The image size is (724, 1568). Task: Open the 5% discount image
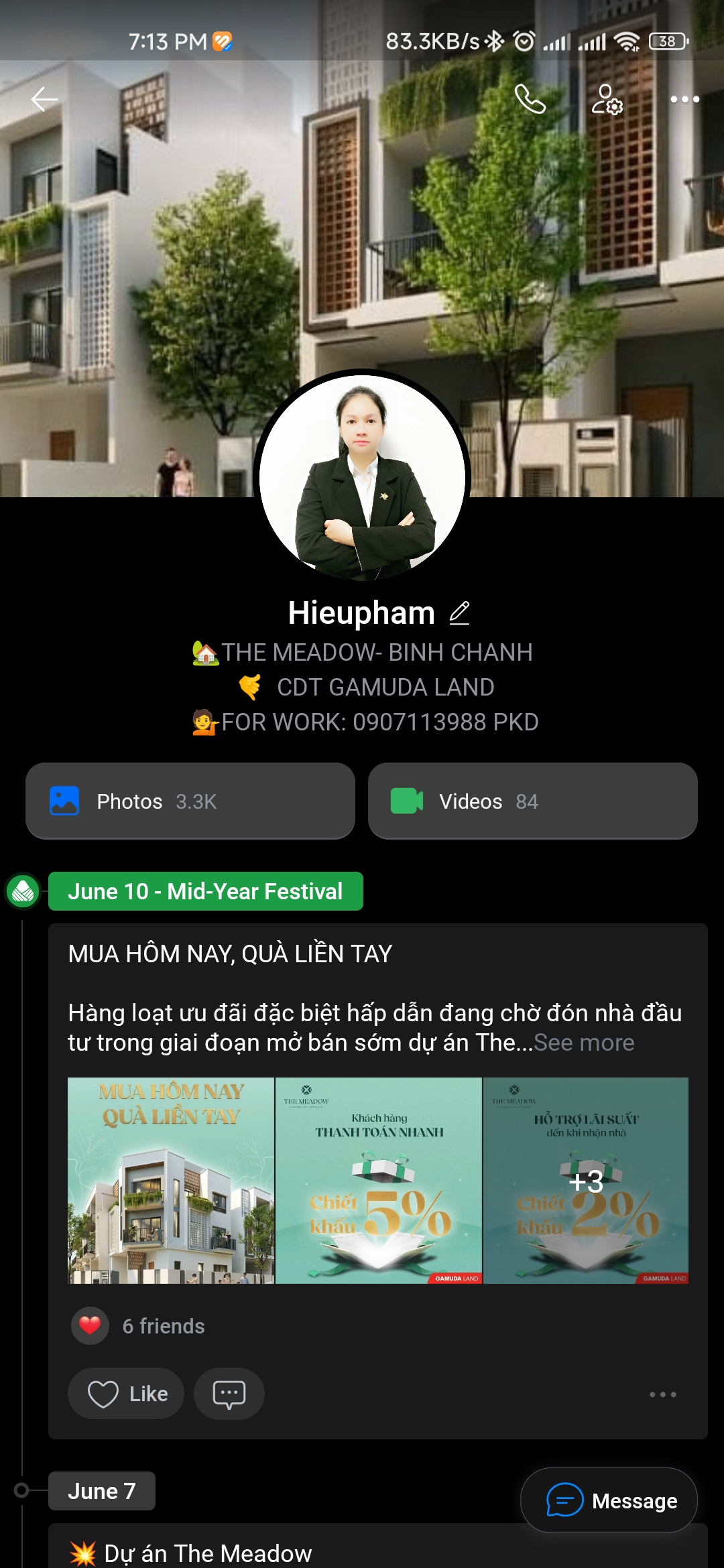click(379, 1181)
